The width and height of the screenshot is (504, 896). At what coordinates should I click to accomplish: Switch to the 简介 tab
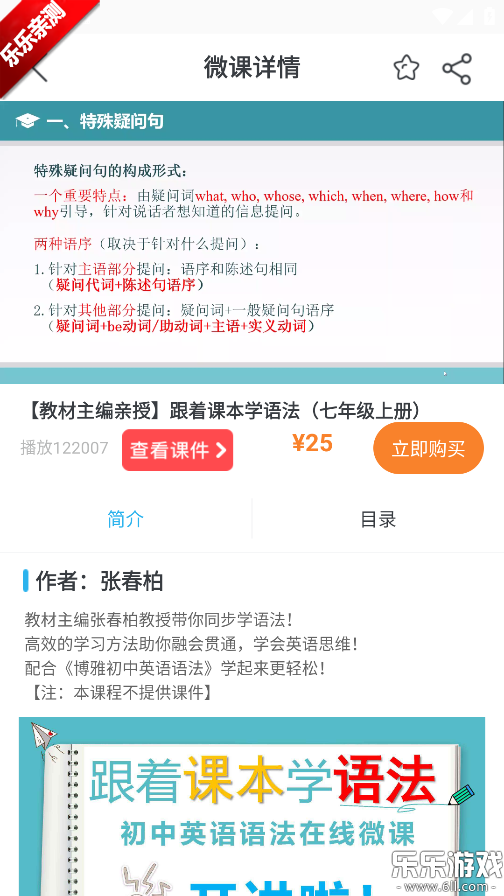tap(126, 519)
